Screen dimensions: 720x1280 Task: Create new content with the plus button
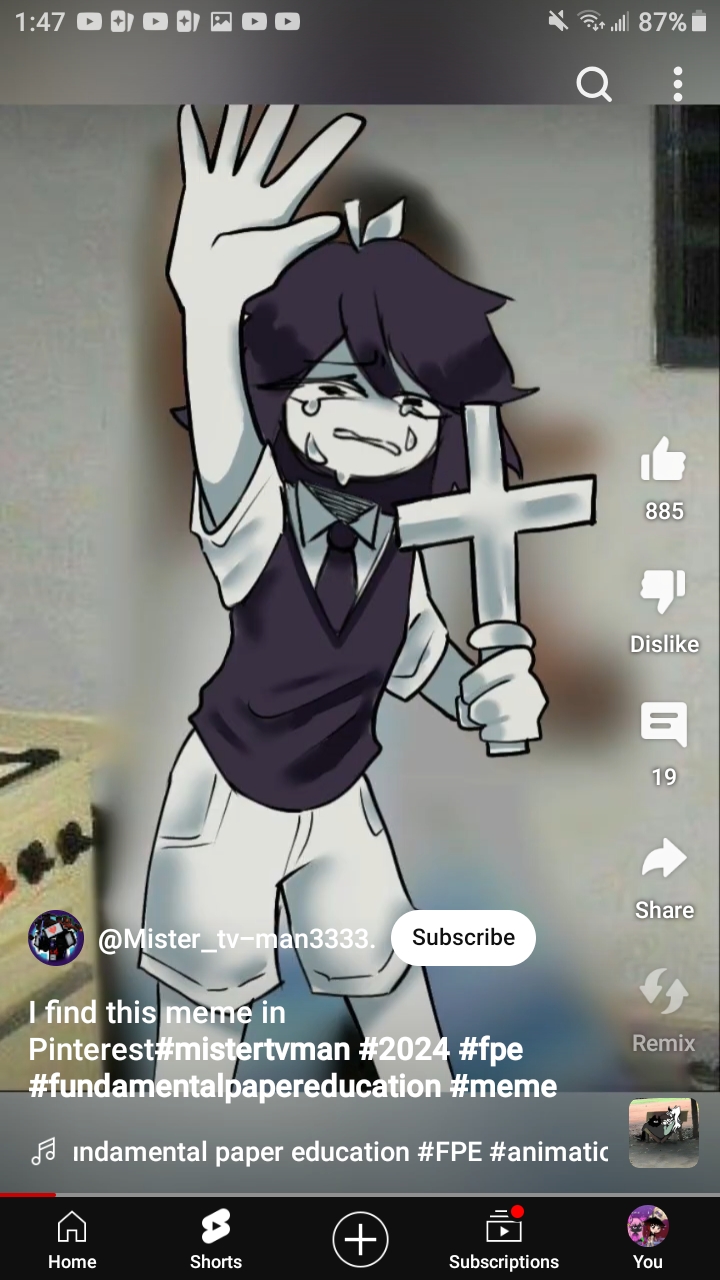360,1239
